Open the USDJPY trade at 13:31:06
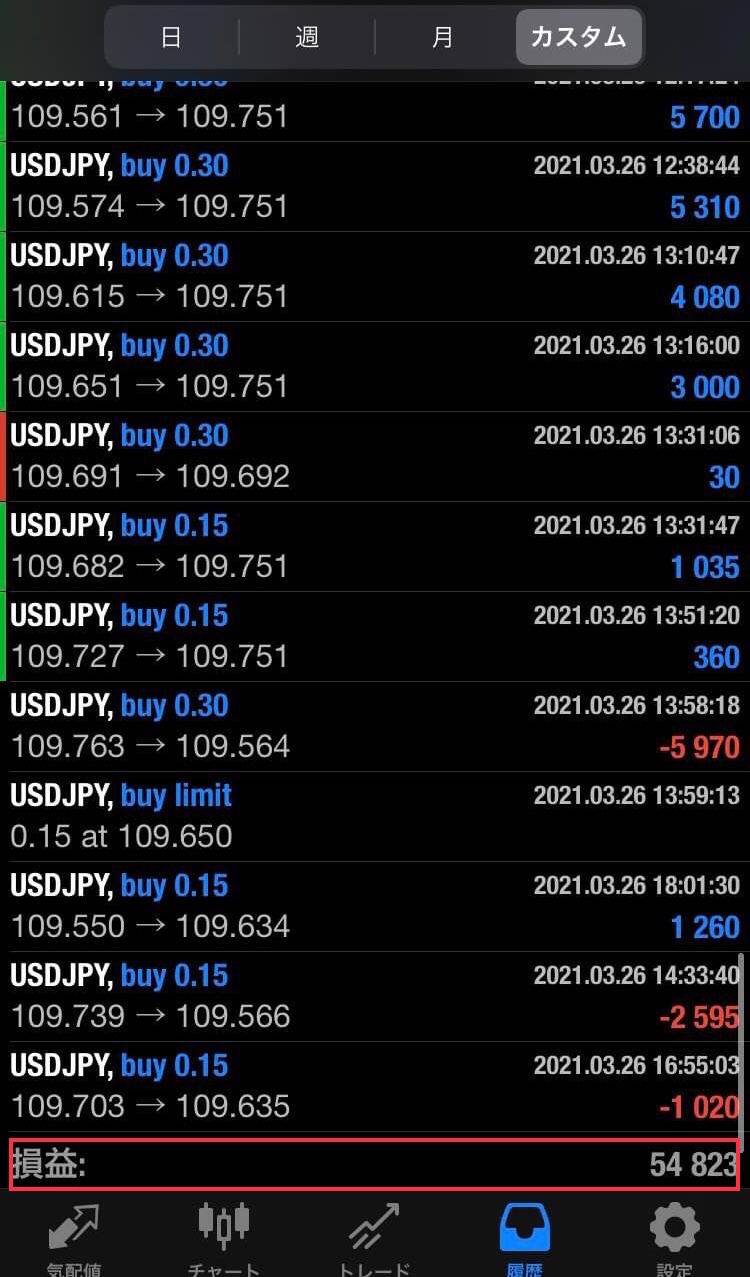This screenshot has width=750, height=1277. tap(375, 456)
